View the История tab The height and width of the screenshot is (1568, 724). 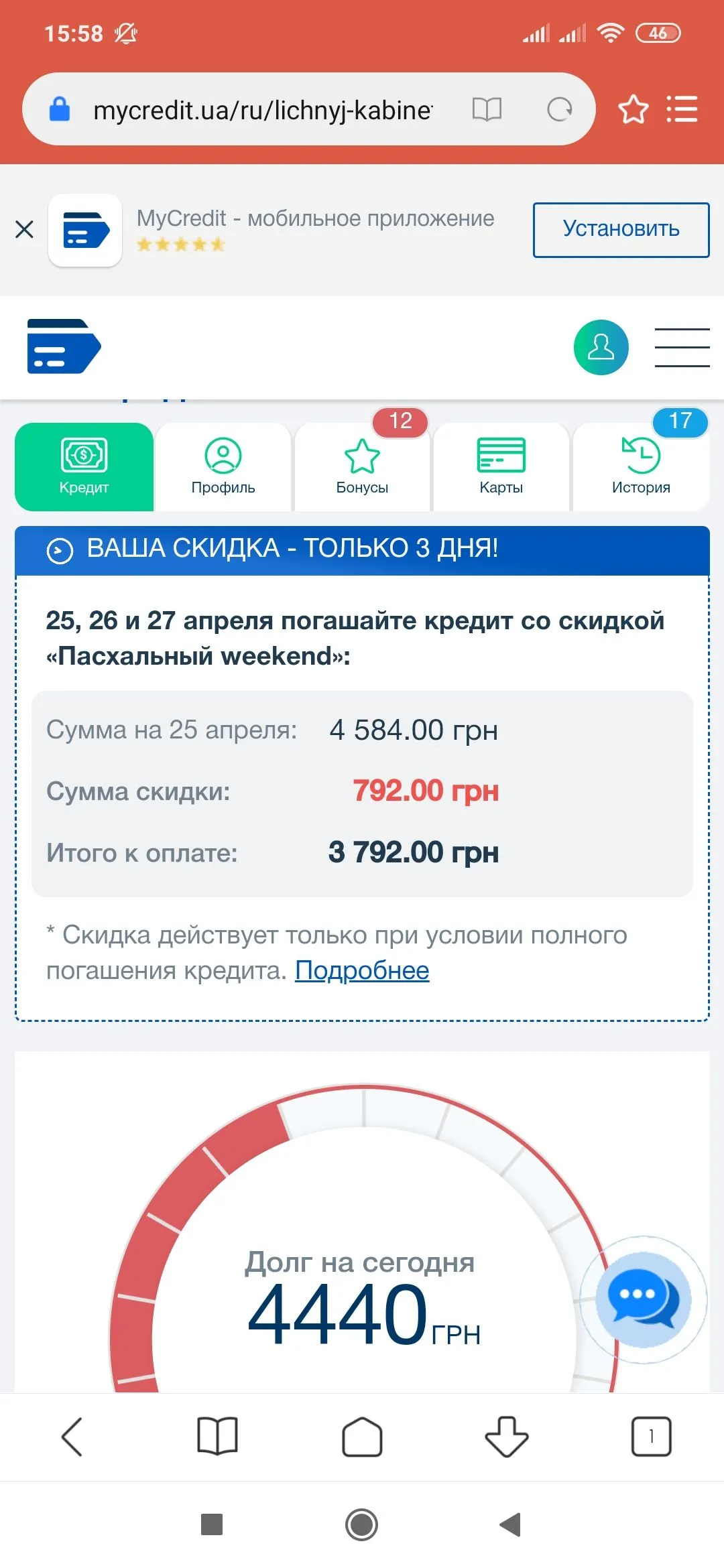click(641, 467)
